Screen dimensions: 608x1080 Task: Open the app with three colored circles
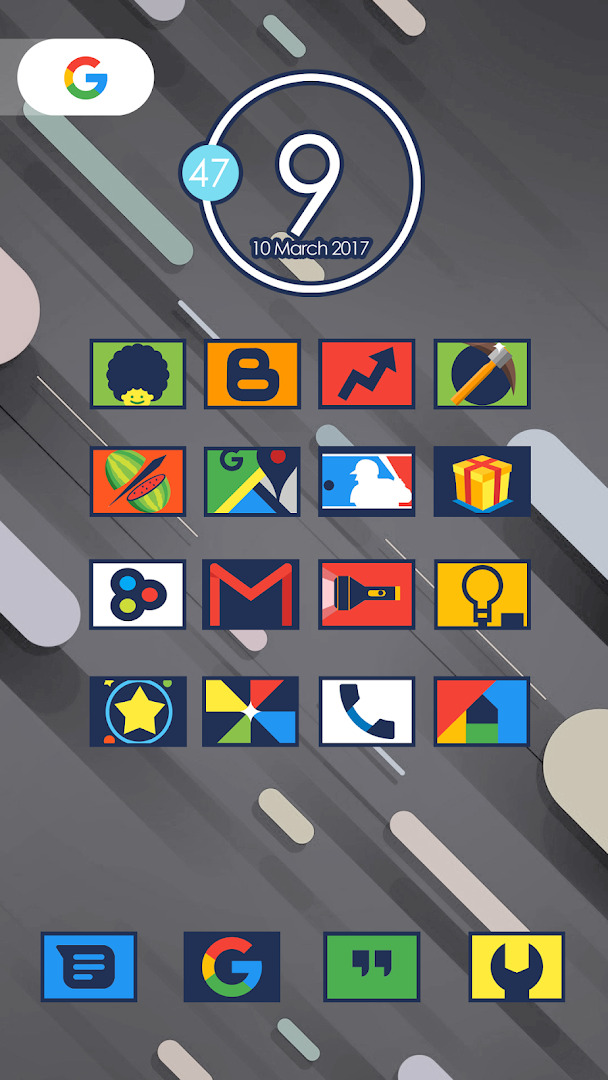coord(138,594)
